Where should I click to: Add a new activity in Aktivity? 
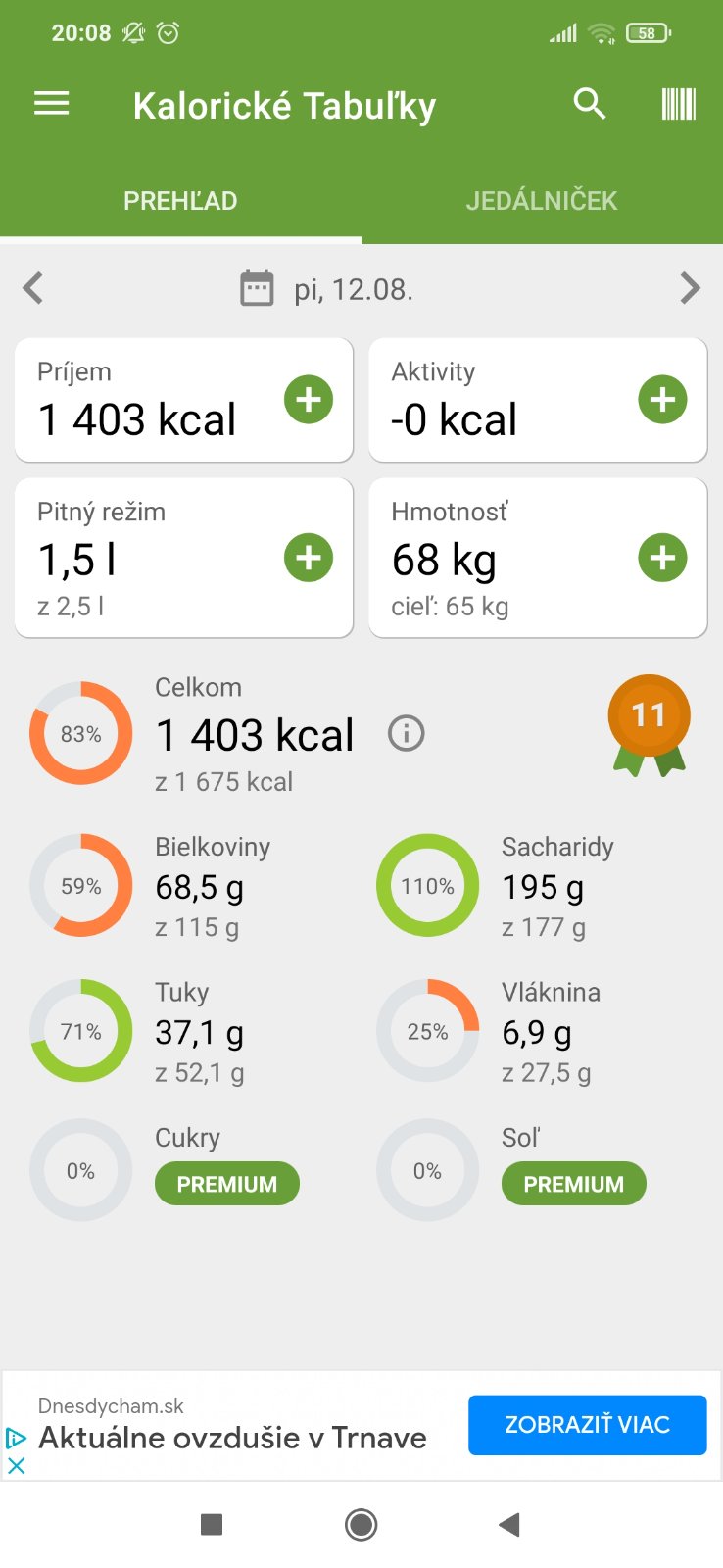662,400
